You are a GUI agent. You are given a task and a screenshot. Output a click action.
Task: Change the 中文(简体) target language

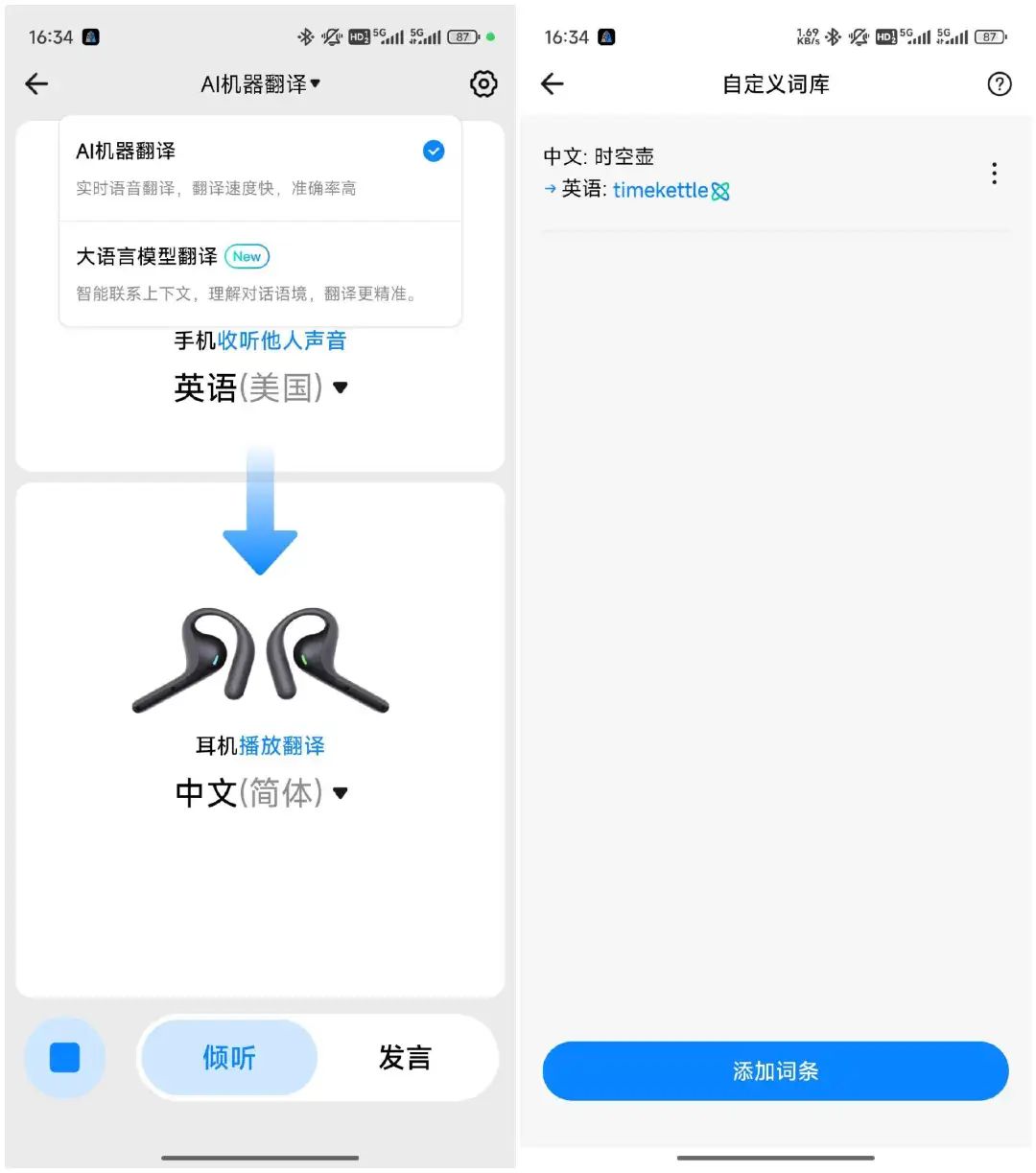260,793
